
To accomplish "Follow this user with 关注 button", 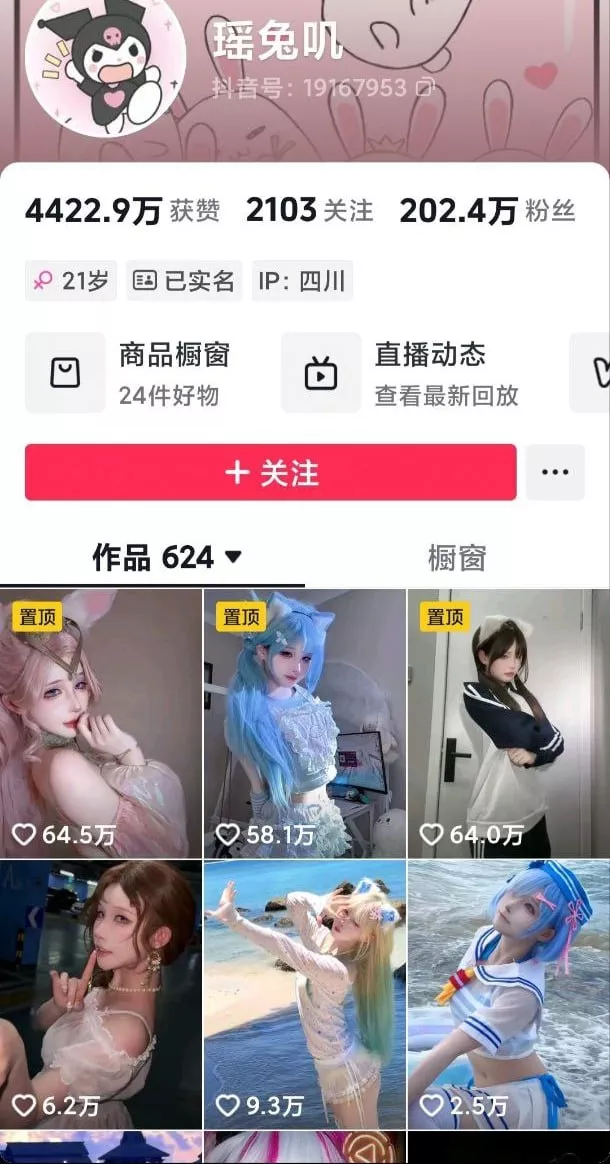I will click(271, 472).
